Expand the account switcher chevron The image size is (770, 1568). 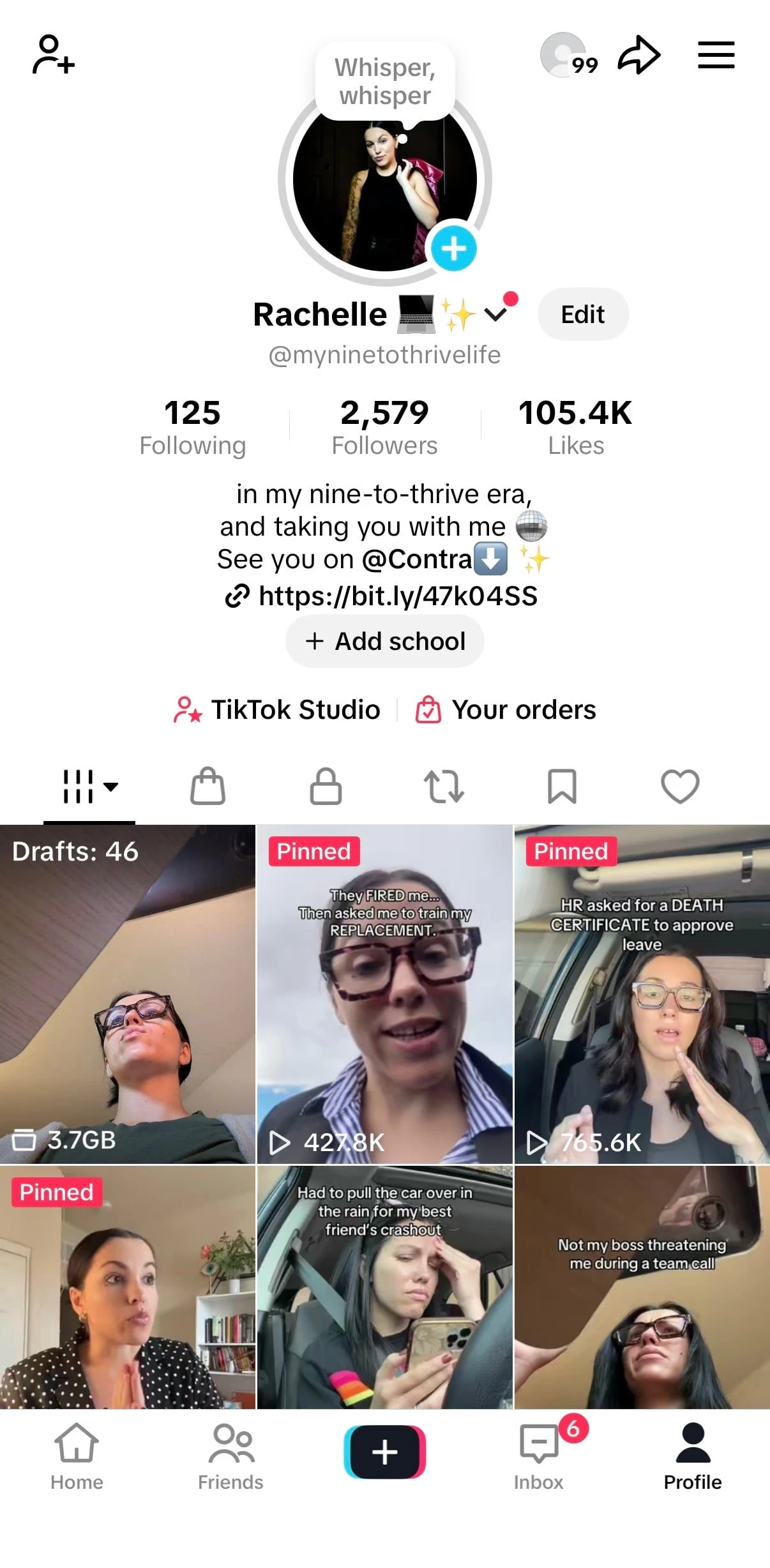(x=495, y=314)
